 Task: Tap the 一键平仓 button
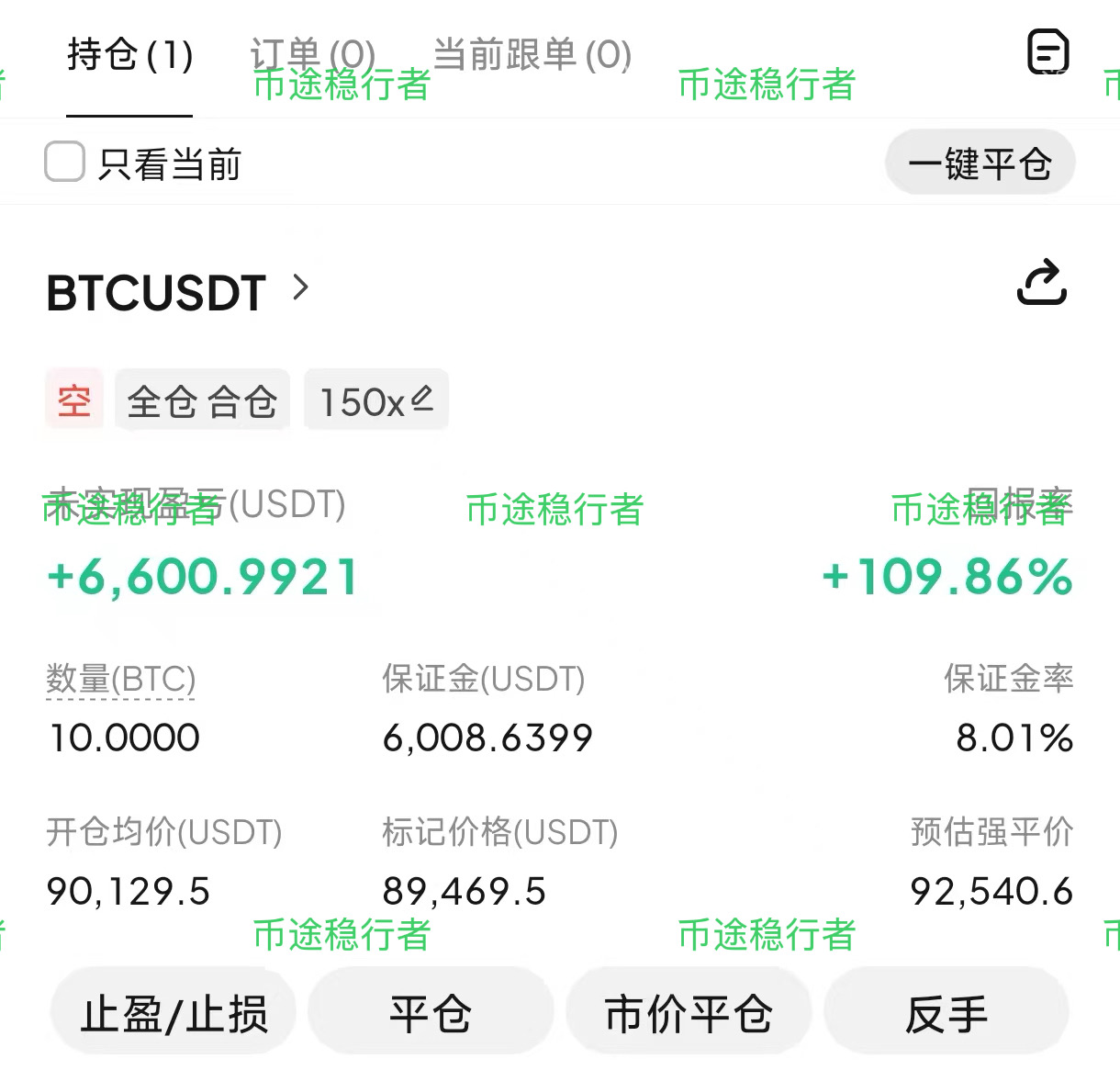(x=980, y=163)
